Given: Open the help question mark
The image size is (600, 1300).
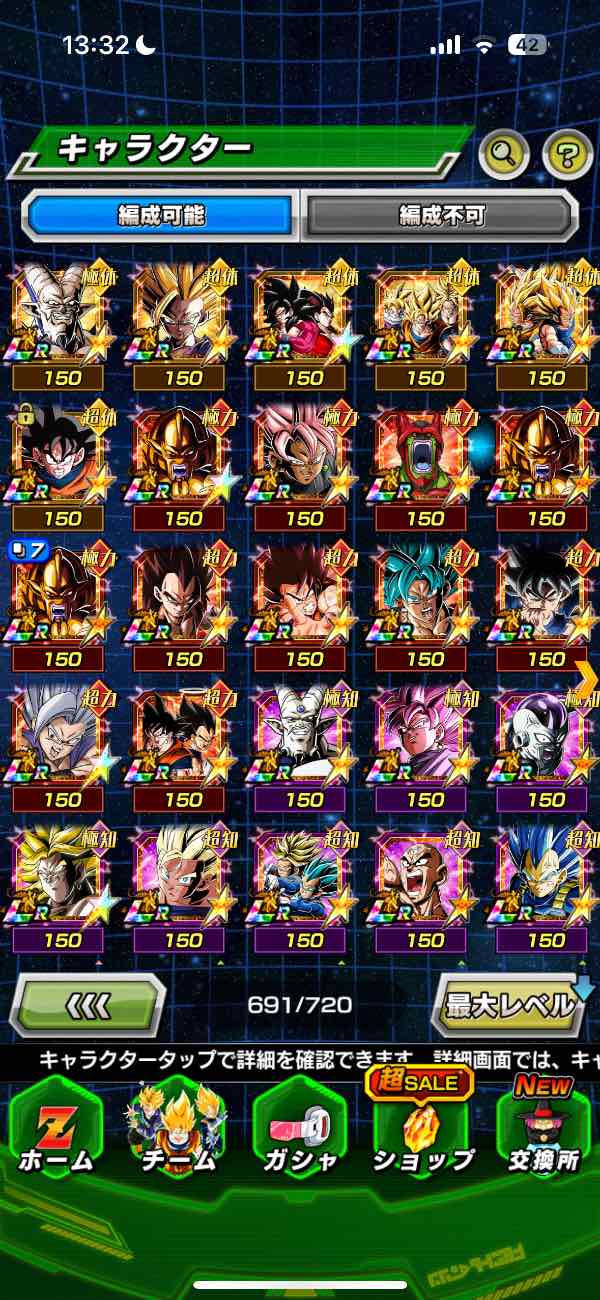Looking at the screenshot, I should tap(567, 153).
